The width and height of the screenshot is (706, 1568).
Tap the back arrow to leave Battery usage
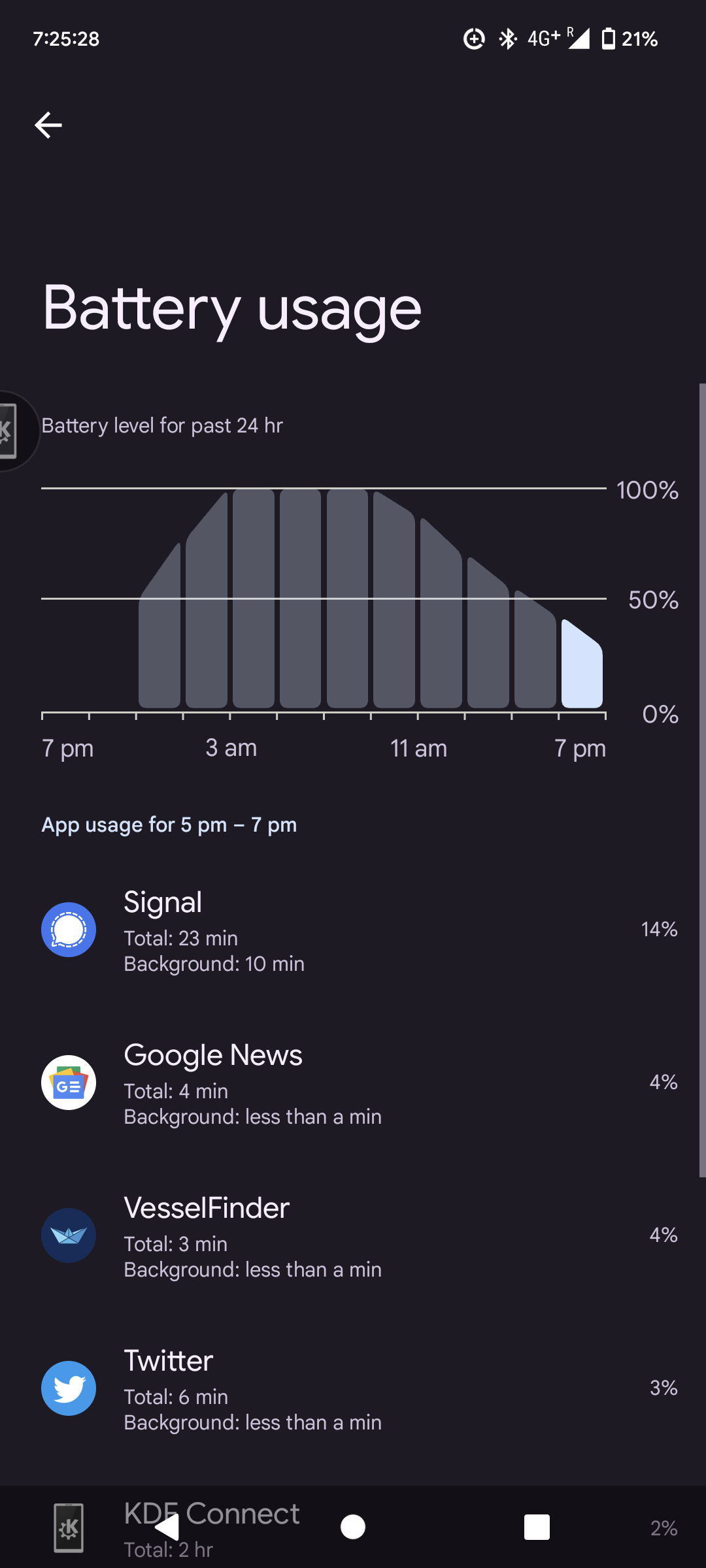(48, 124)
